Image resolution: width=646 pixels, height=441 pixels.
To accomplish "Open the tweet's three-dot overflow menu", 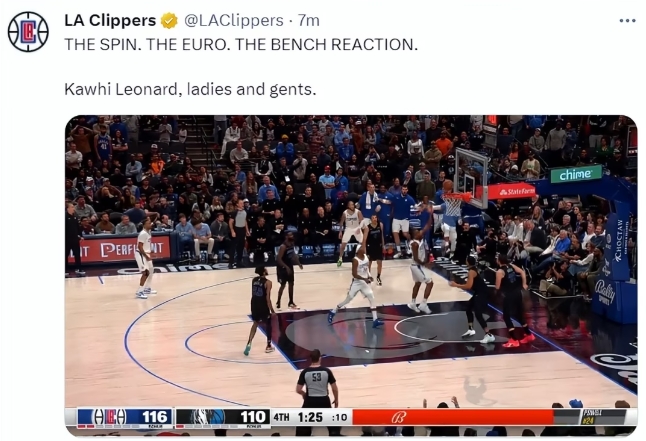I will click(x=627, y=20).
